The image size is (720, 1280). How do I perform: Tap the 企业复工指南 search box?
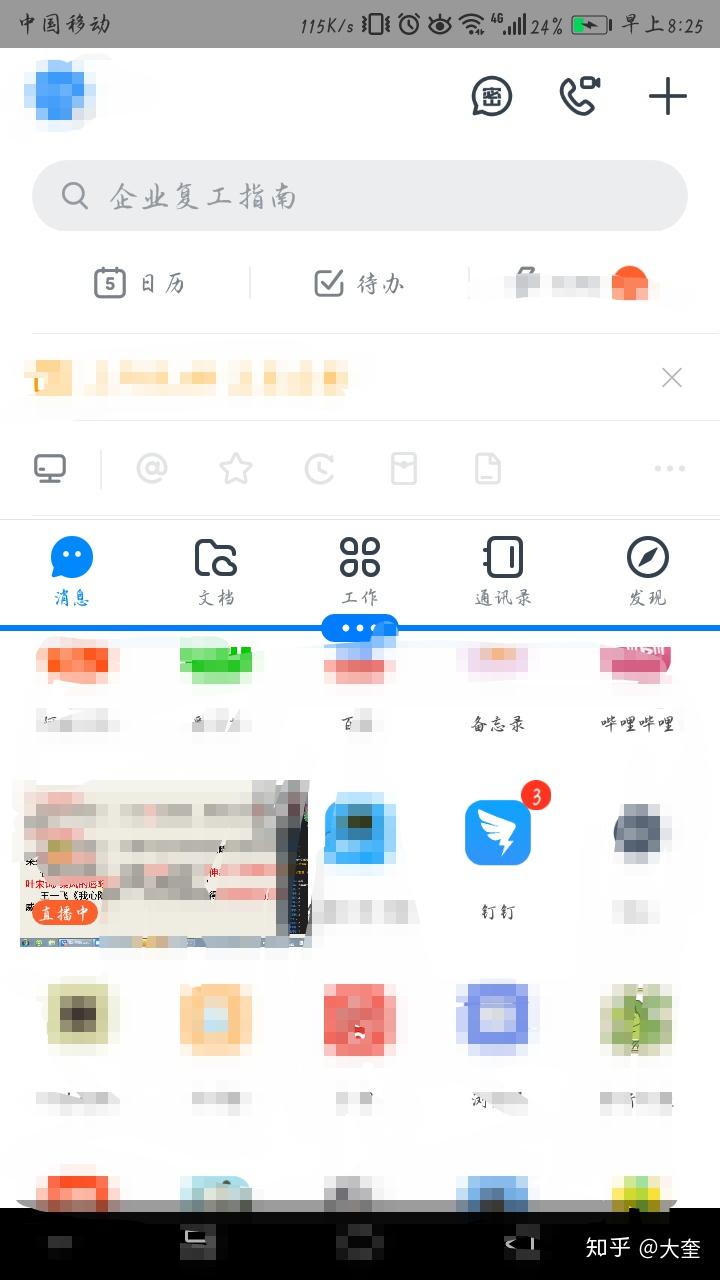point(360,196)
